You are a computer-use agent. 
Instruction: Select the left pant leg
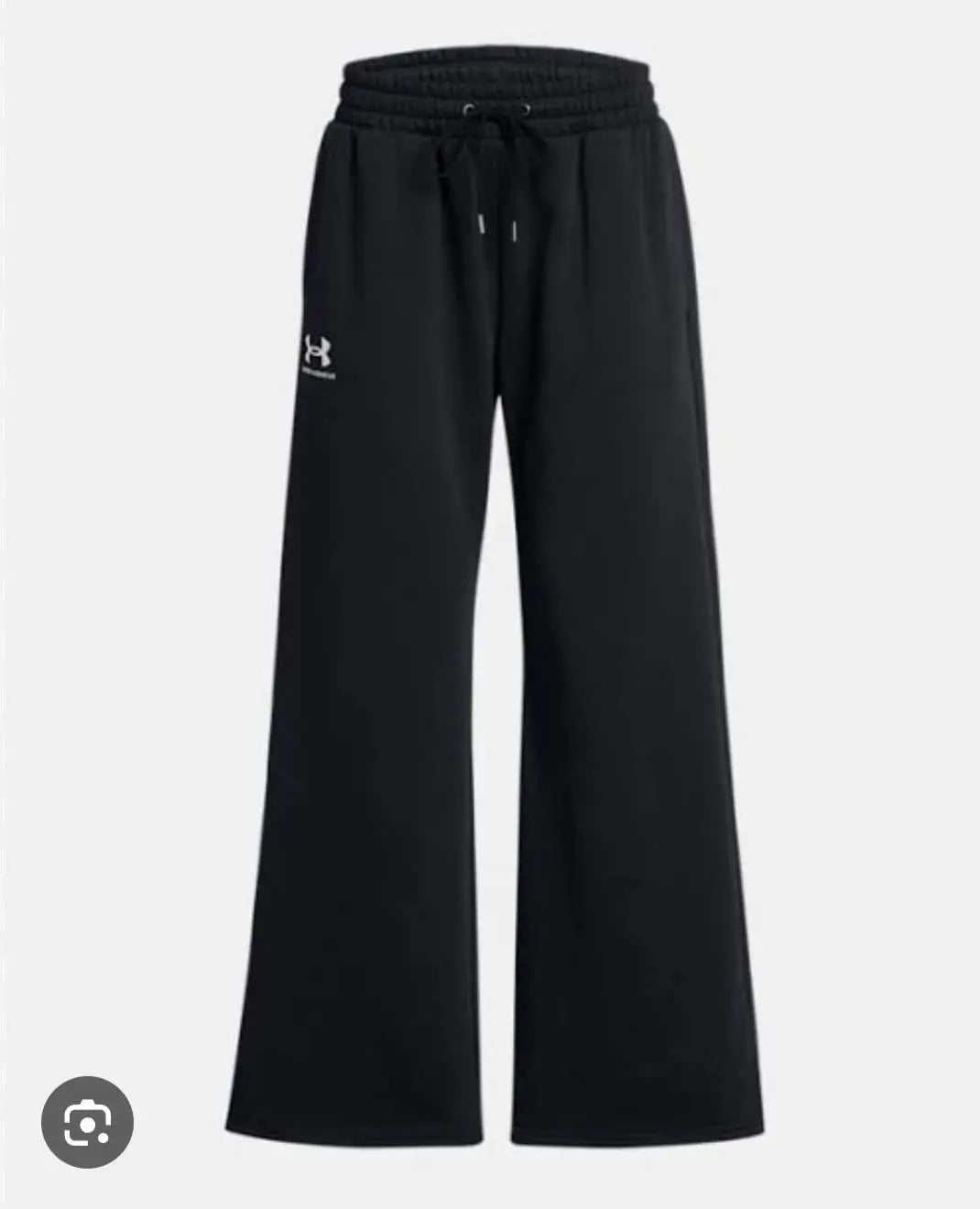[x=366, y=824]
